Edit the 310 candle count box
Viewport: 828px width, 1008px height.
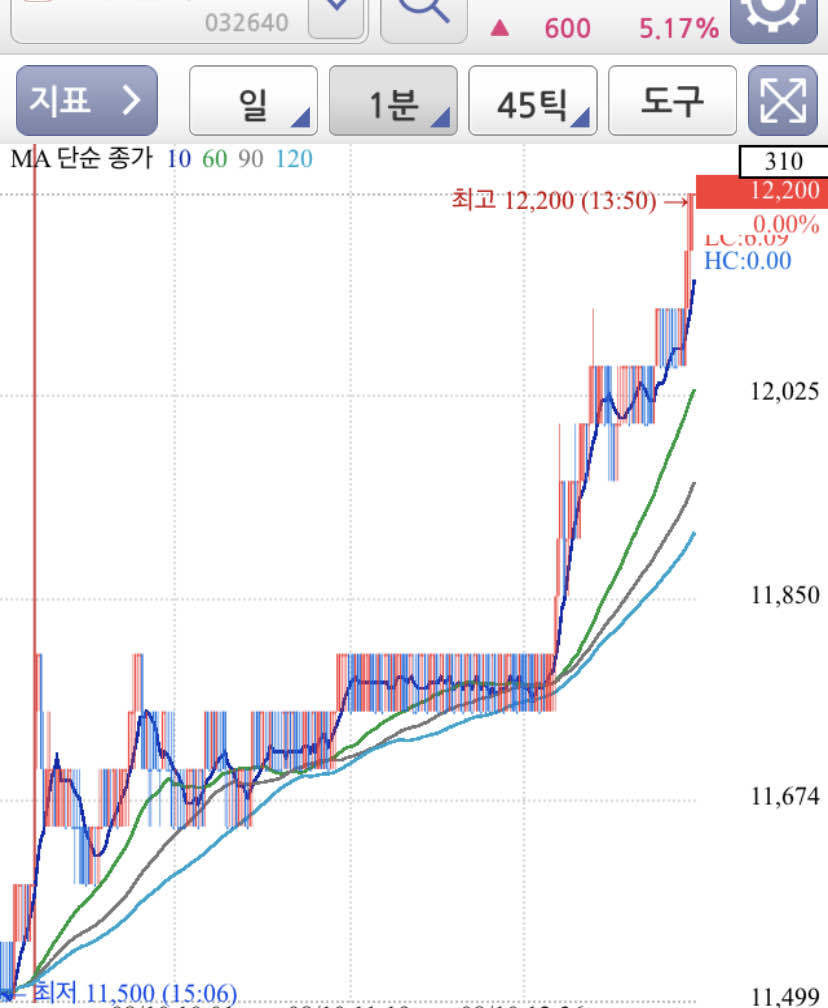coord(783,160)
